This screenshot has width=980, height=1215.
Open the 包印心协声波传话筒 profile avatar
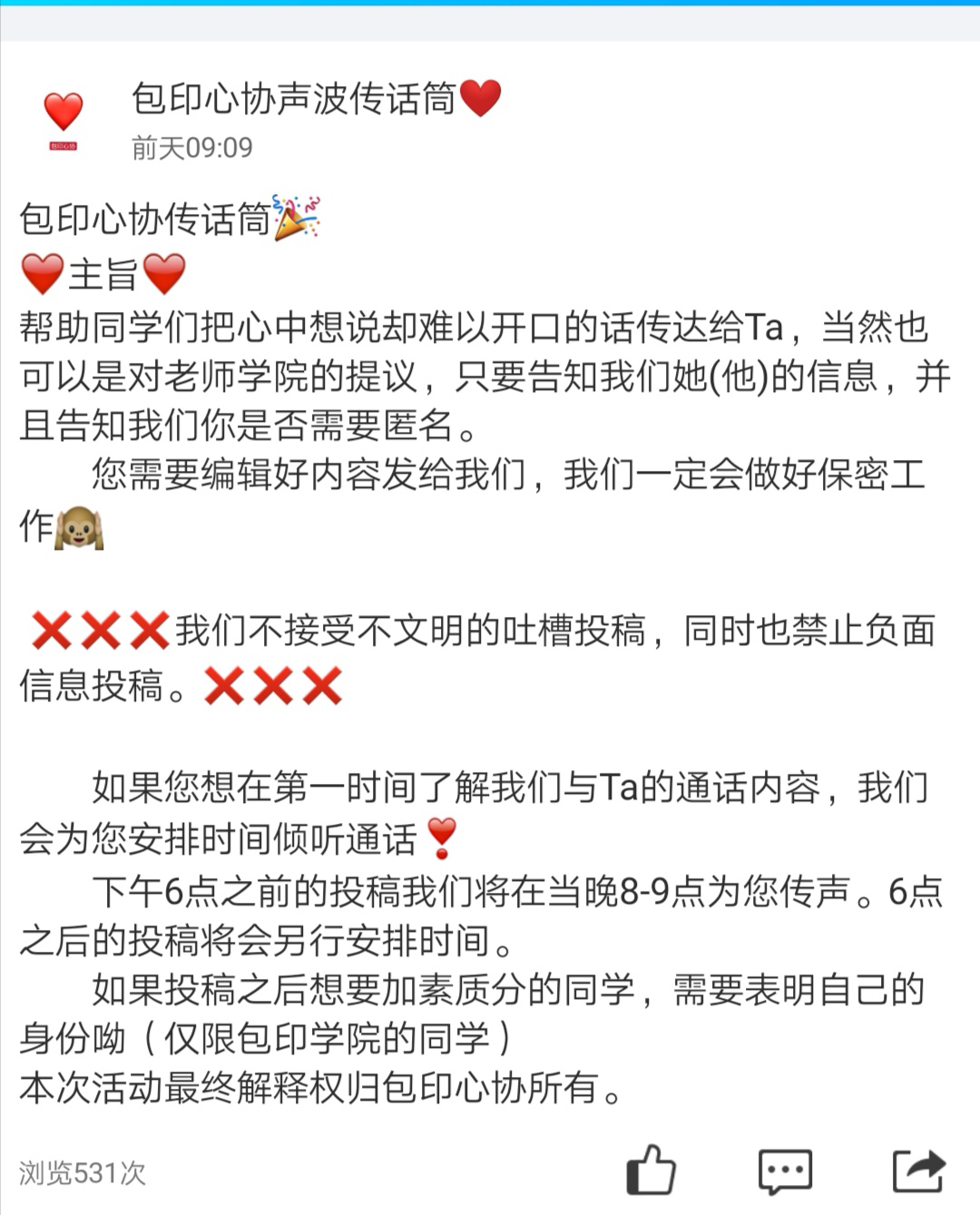pyautogui.click(x=64, y=119)
